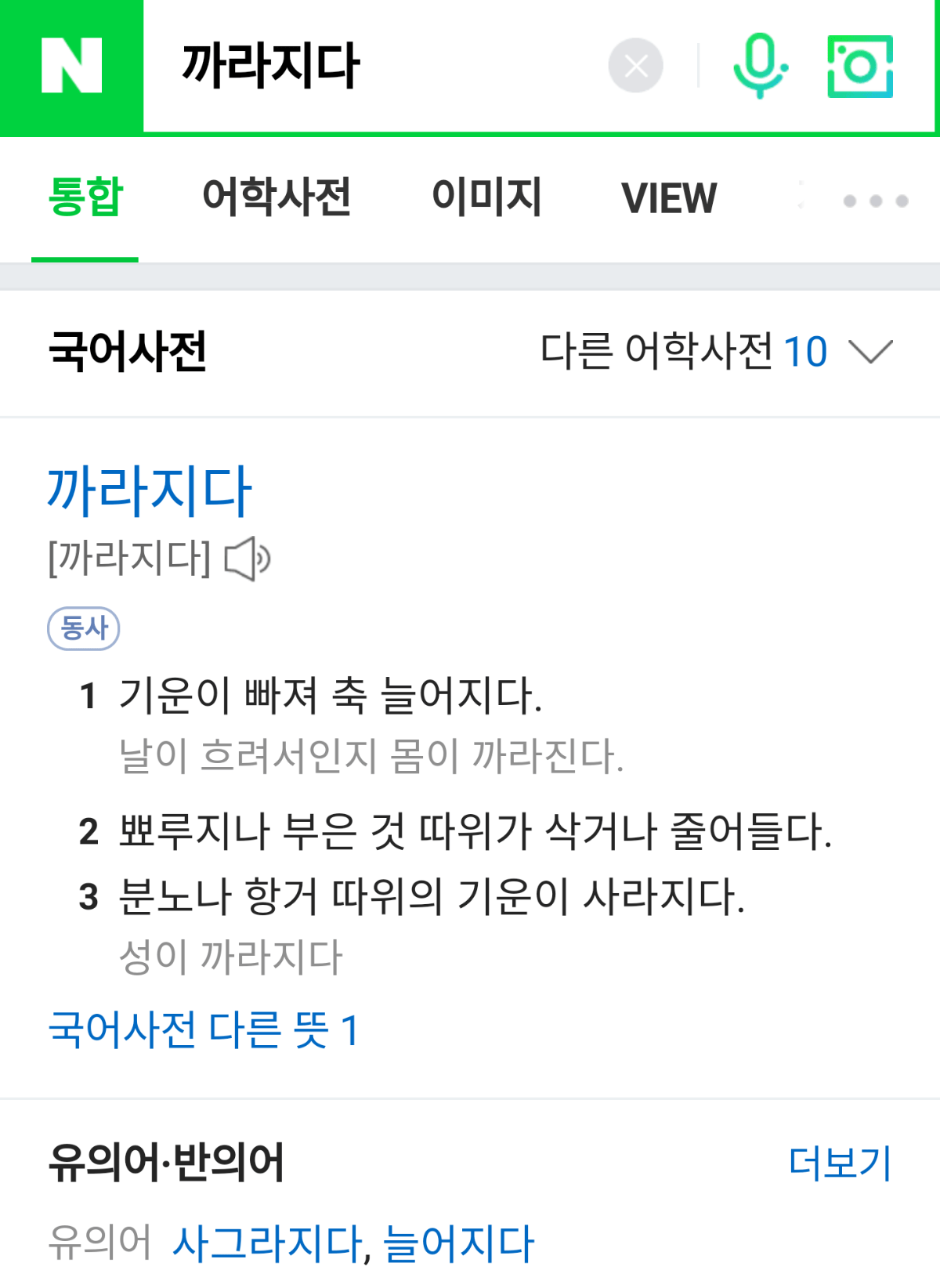The width and height of the screenshot is (940, 1288).
Task: Switch to the 이미지 tab
Action: coord(486,197)
